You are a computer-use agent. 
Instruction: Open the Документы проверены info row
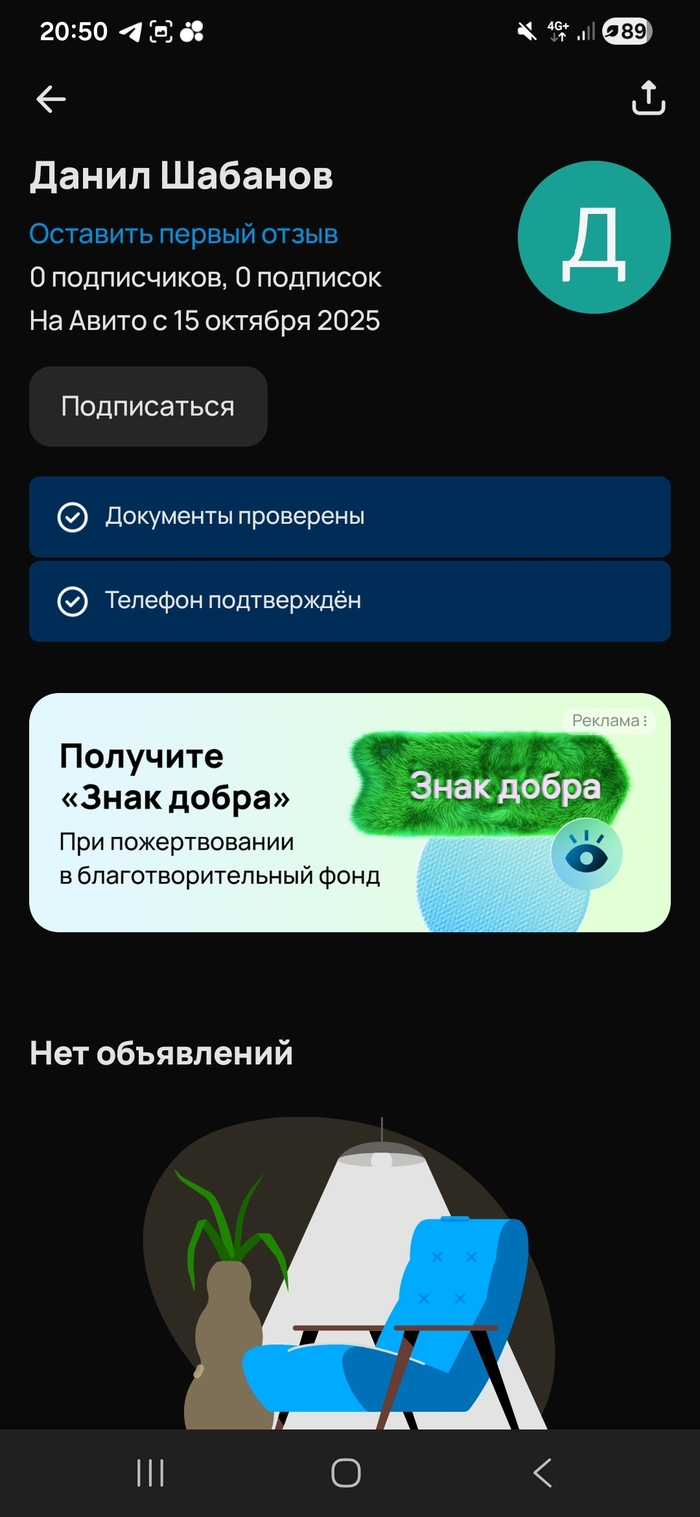coord(349,517)
